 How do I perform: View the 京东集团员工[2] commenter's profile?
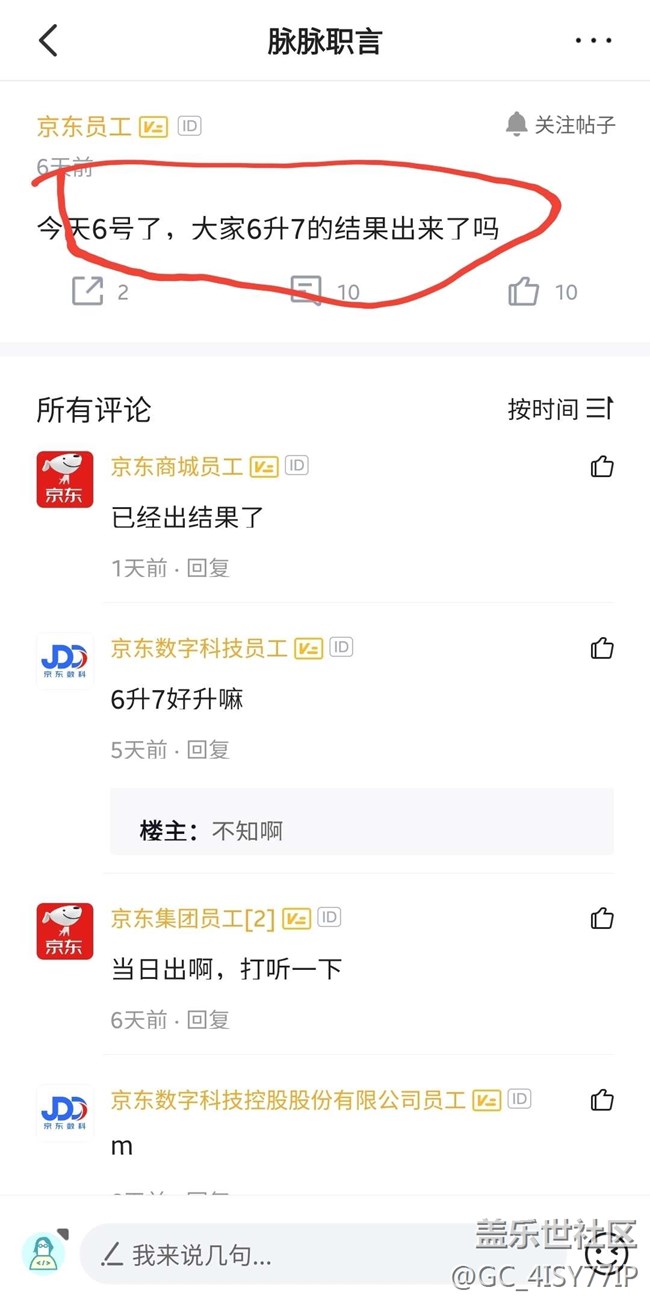(x=65, y=931)
